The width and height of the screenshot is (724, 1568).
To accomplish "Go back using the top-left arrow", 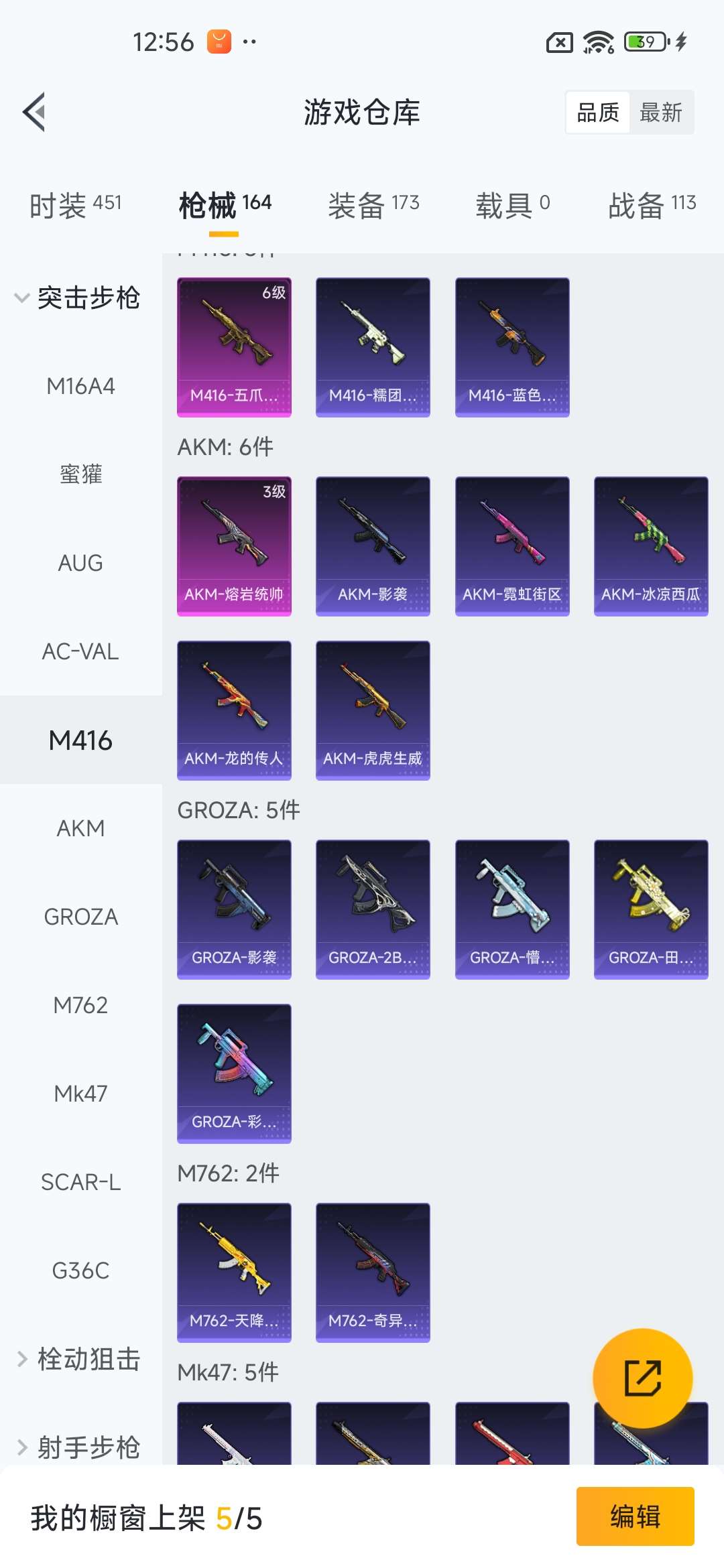I will click(35, 112).
